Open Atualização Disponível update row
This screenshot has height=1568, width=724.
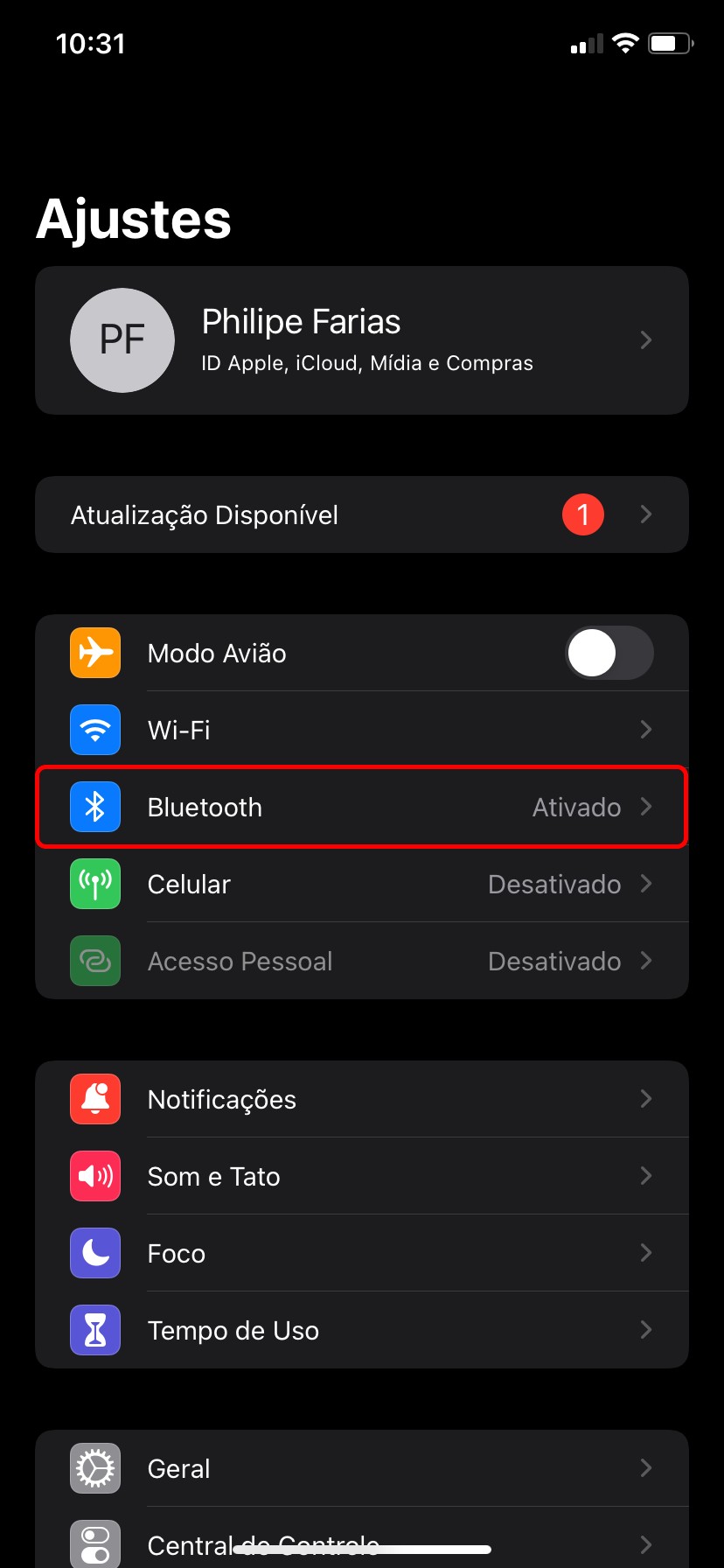(x=362, y=514)
